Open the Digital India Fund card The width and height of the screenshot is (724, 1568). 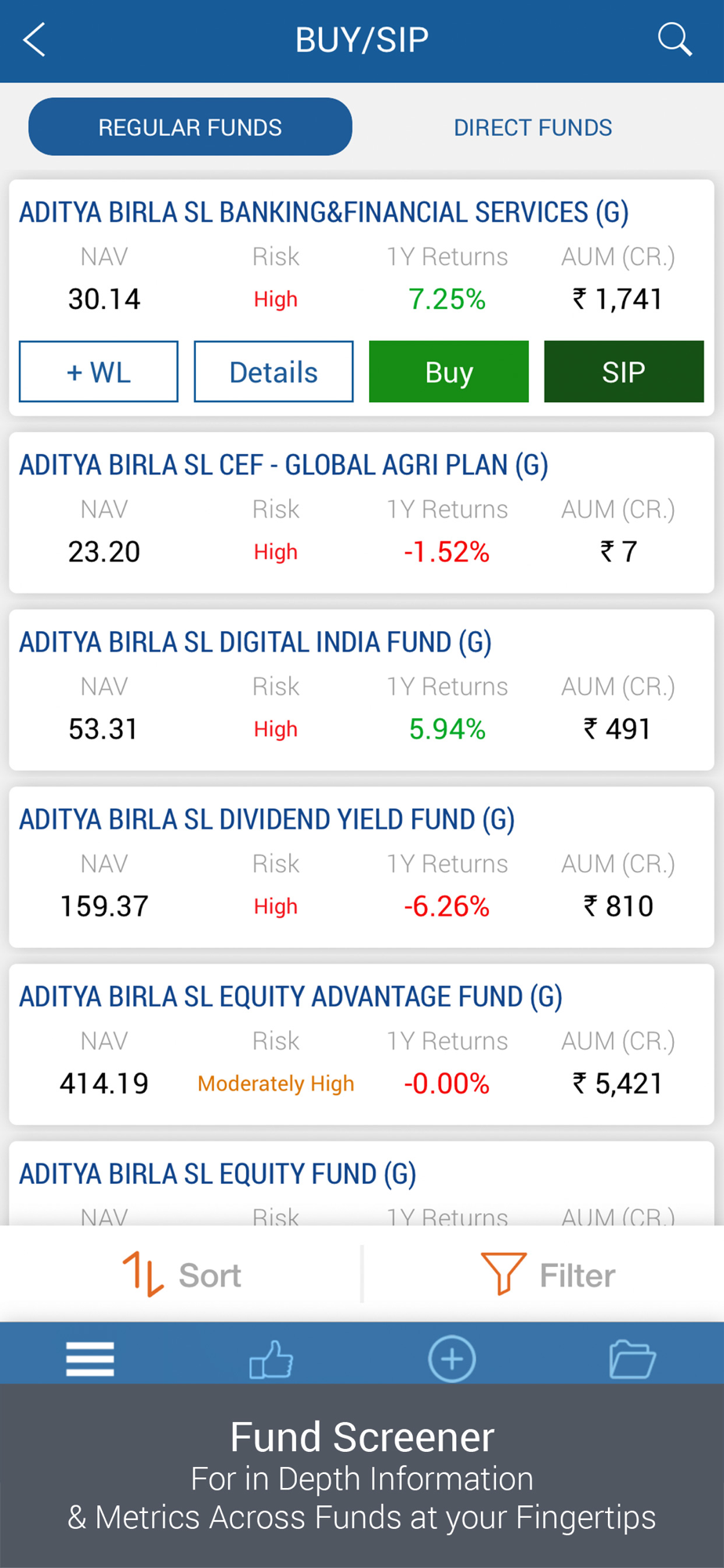click(361, 690)
